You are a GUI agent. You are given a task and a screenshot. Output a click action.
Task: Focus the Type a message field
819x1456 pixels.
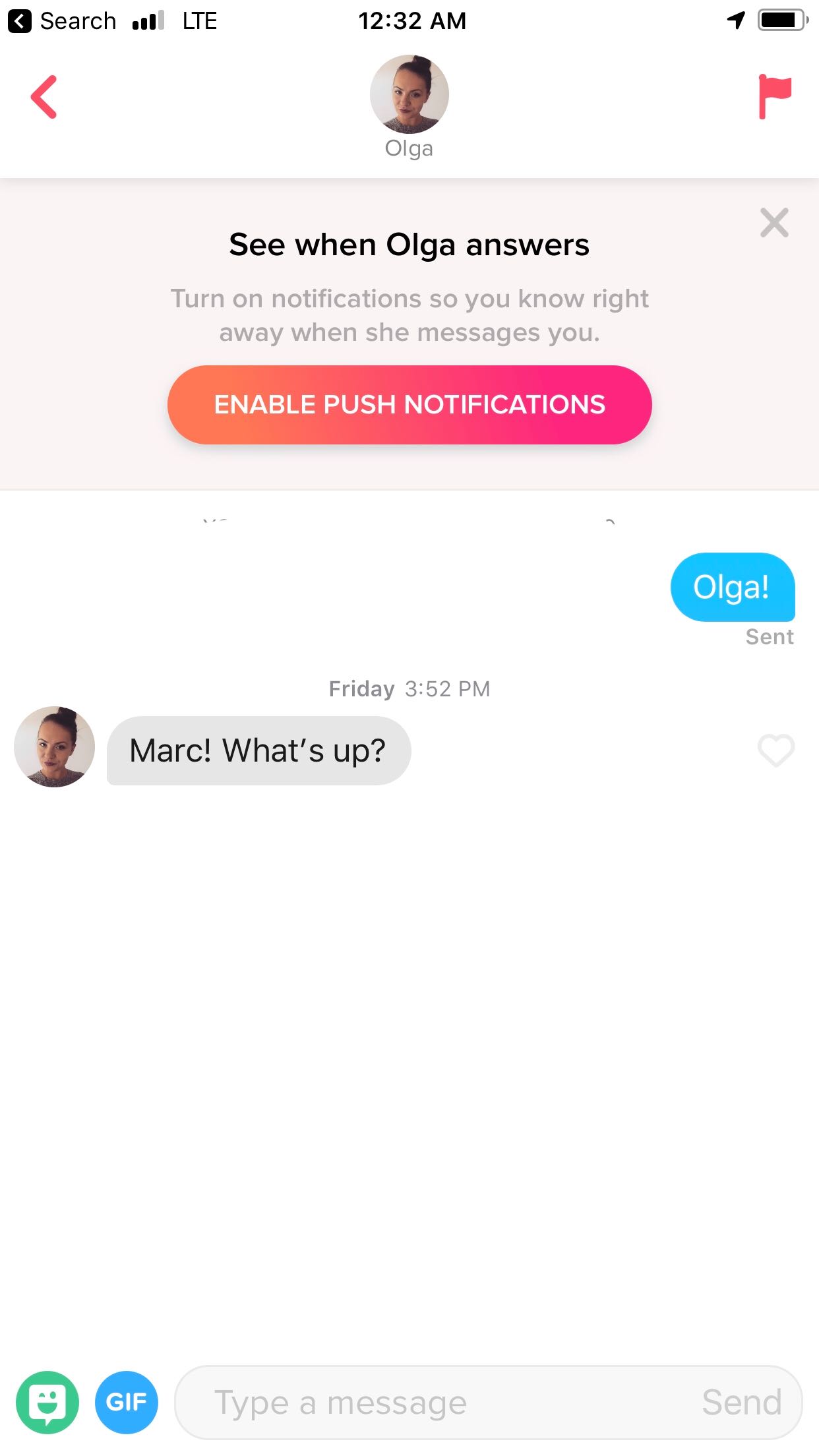435,1402
